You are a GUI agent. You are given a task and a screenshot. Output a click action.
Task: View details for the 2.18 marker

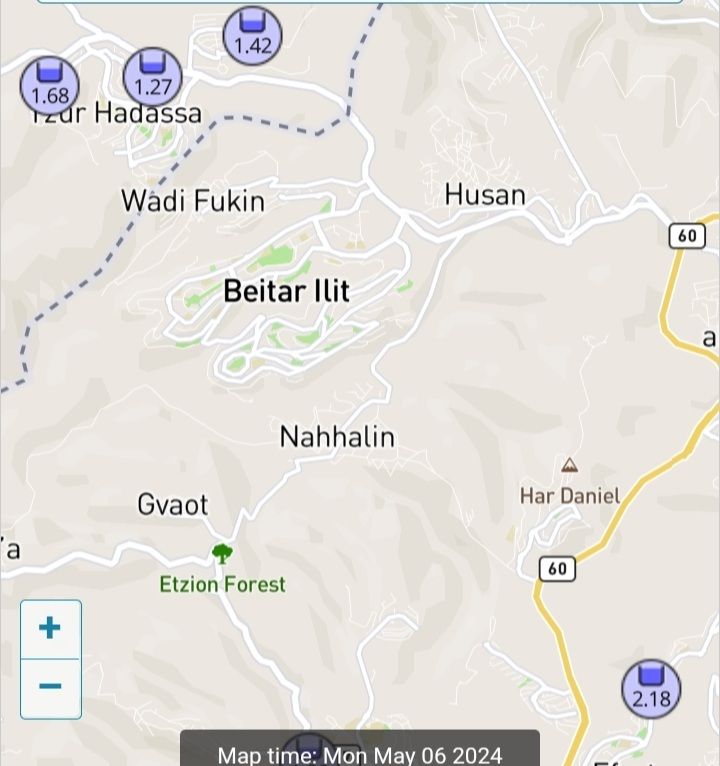(651, 688)
